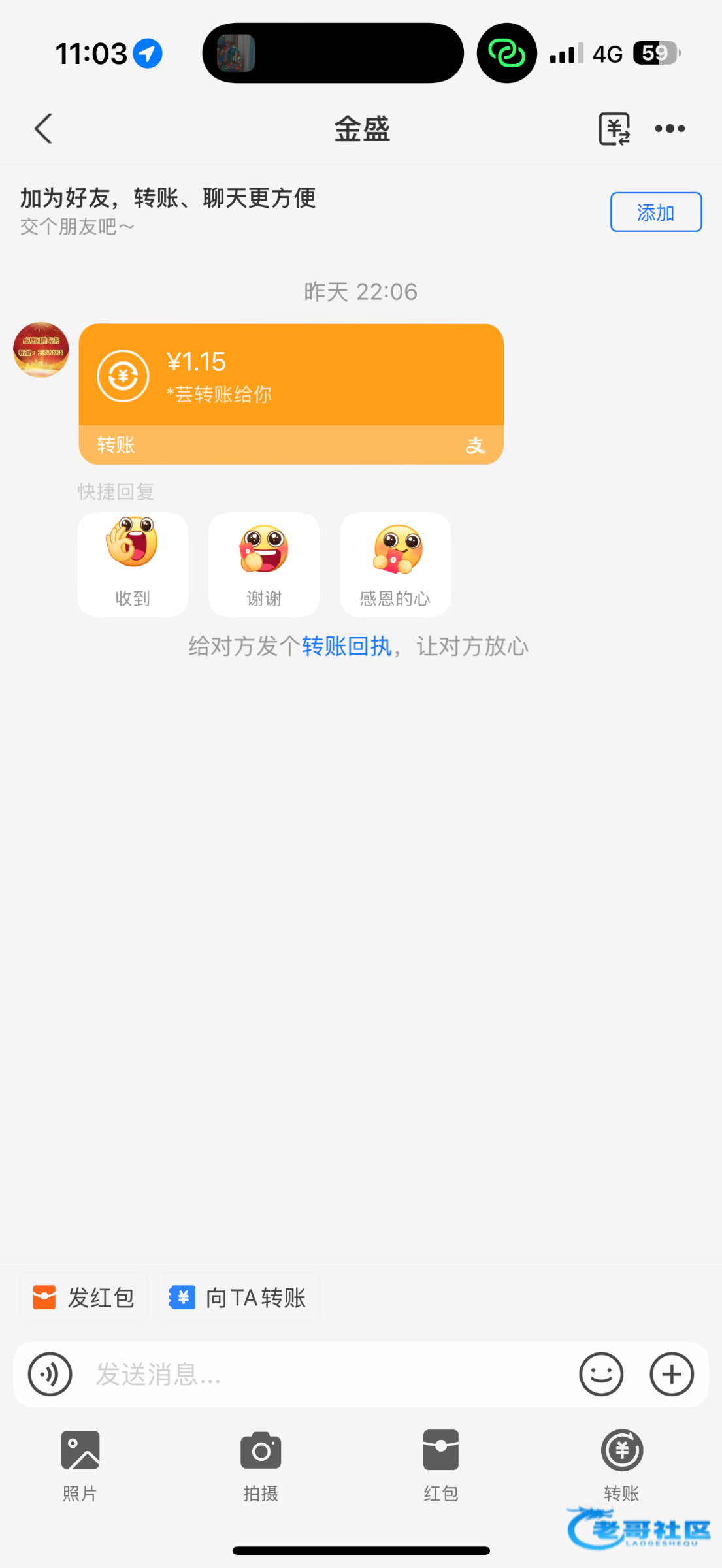Image resolution: width=722 pixels, height=1568 pixels.
Task: Tap the 向TA转账 shortcut chip
Action: click(238, 1298)
